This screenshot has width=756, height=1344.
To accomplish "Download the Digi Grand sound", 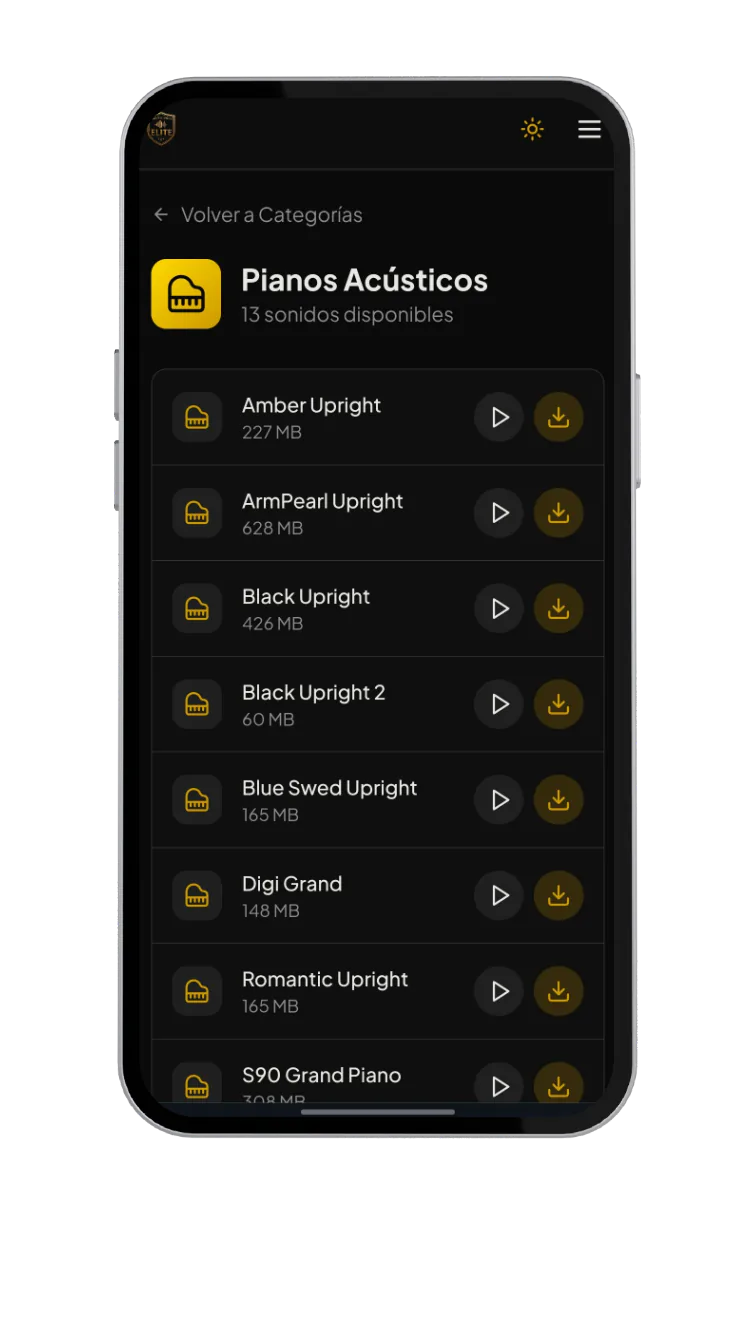I will (x=559, y=896).
